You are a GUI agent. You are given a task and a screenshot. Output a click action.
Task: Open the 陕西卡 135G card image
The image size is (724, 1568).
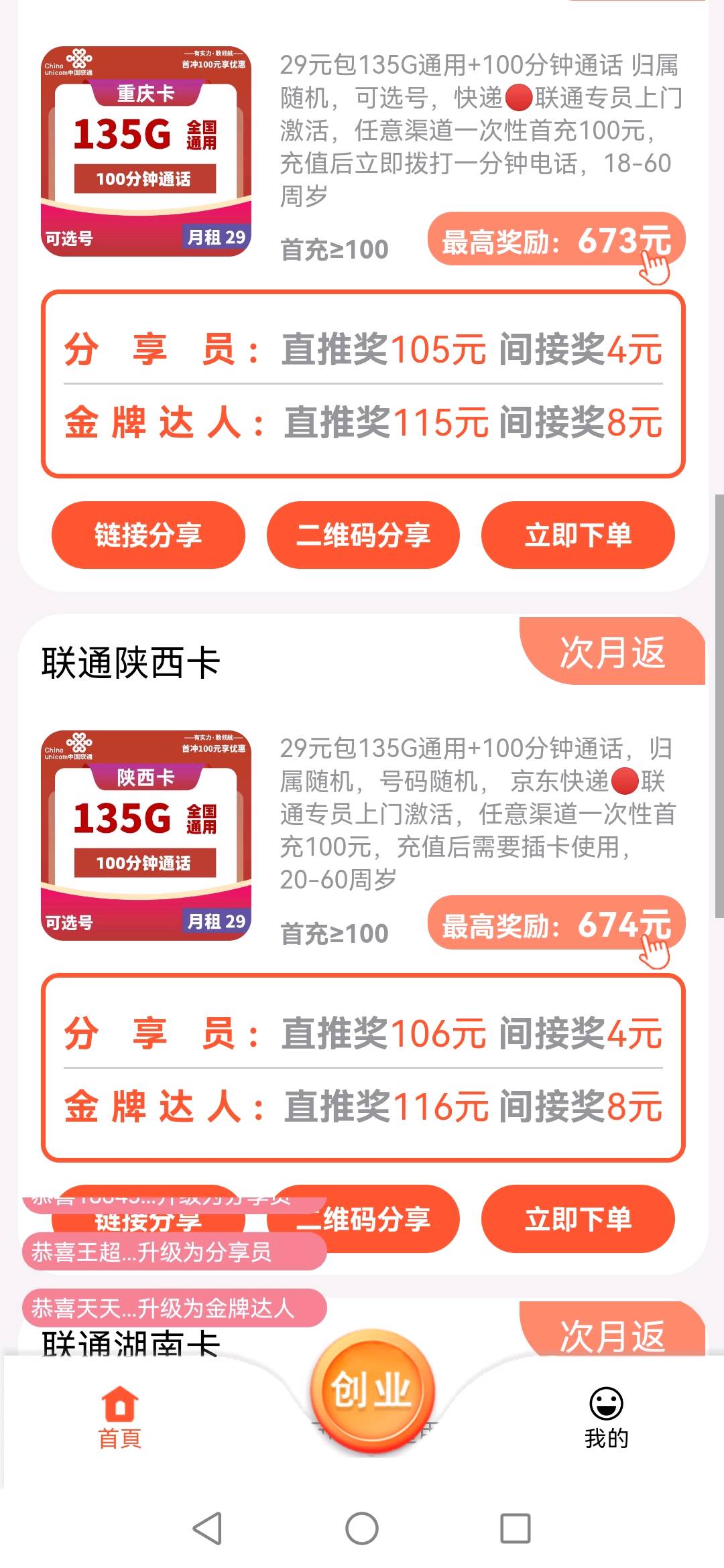click(x=146, y=835)
